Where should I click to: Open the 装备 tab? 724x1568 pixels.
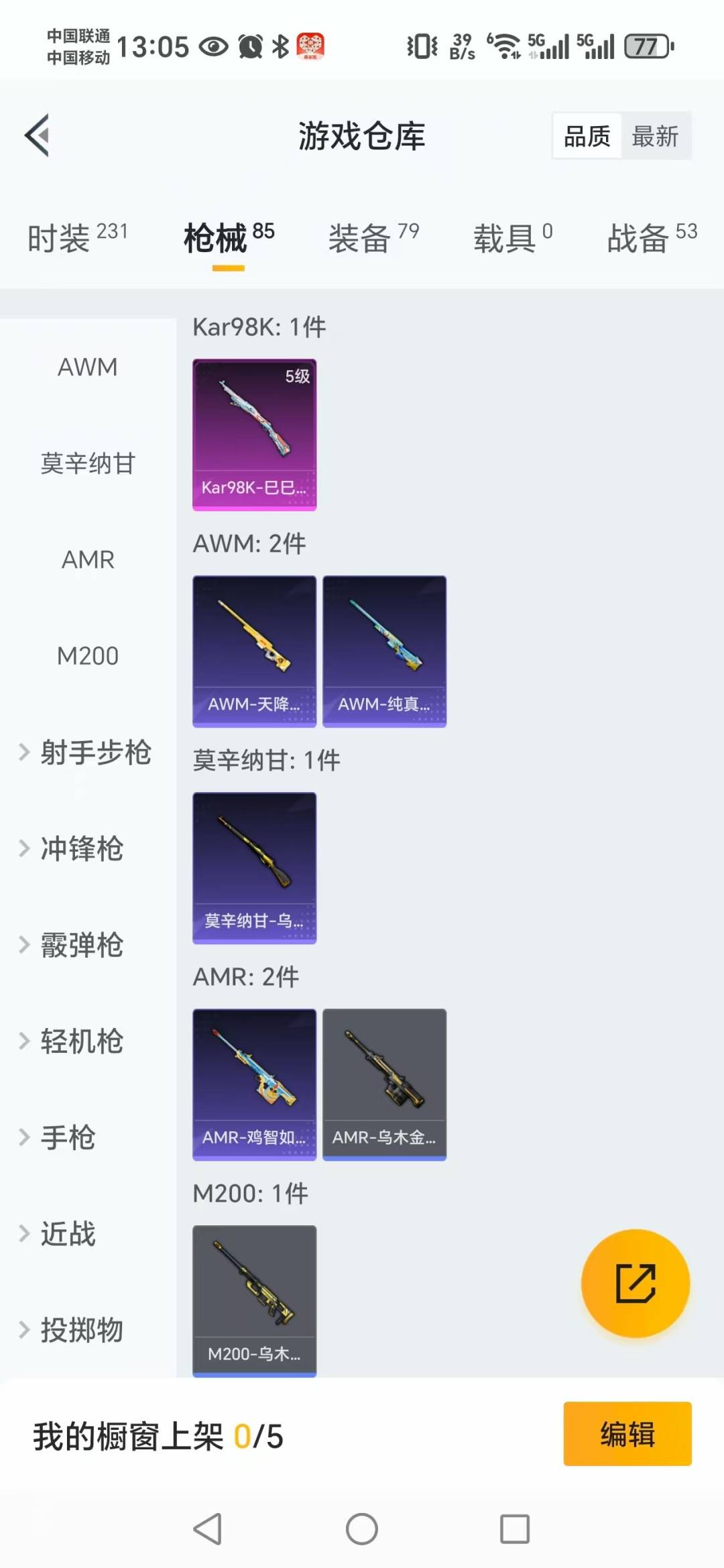coord(373,238)
